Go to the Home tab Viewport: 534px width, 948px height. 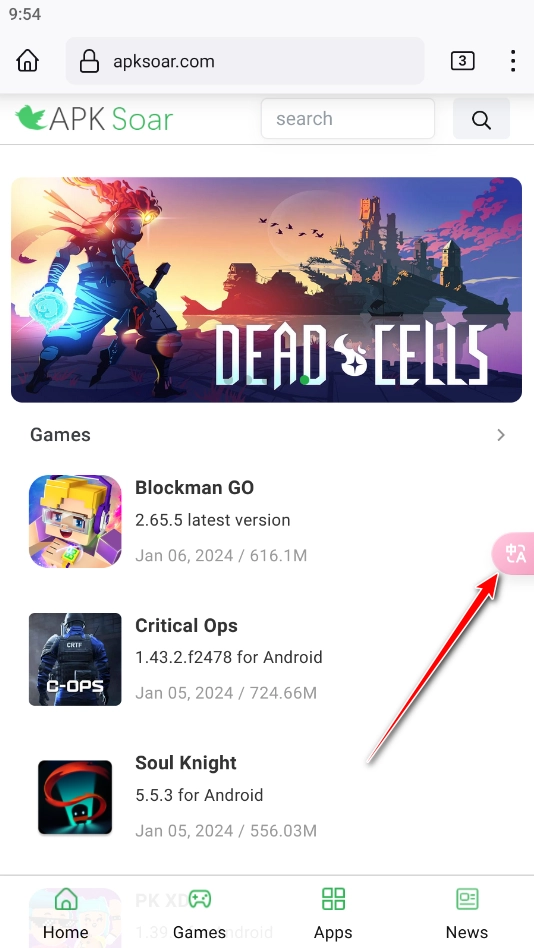pyautogui.click(x=66, y=913)
